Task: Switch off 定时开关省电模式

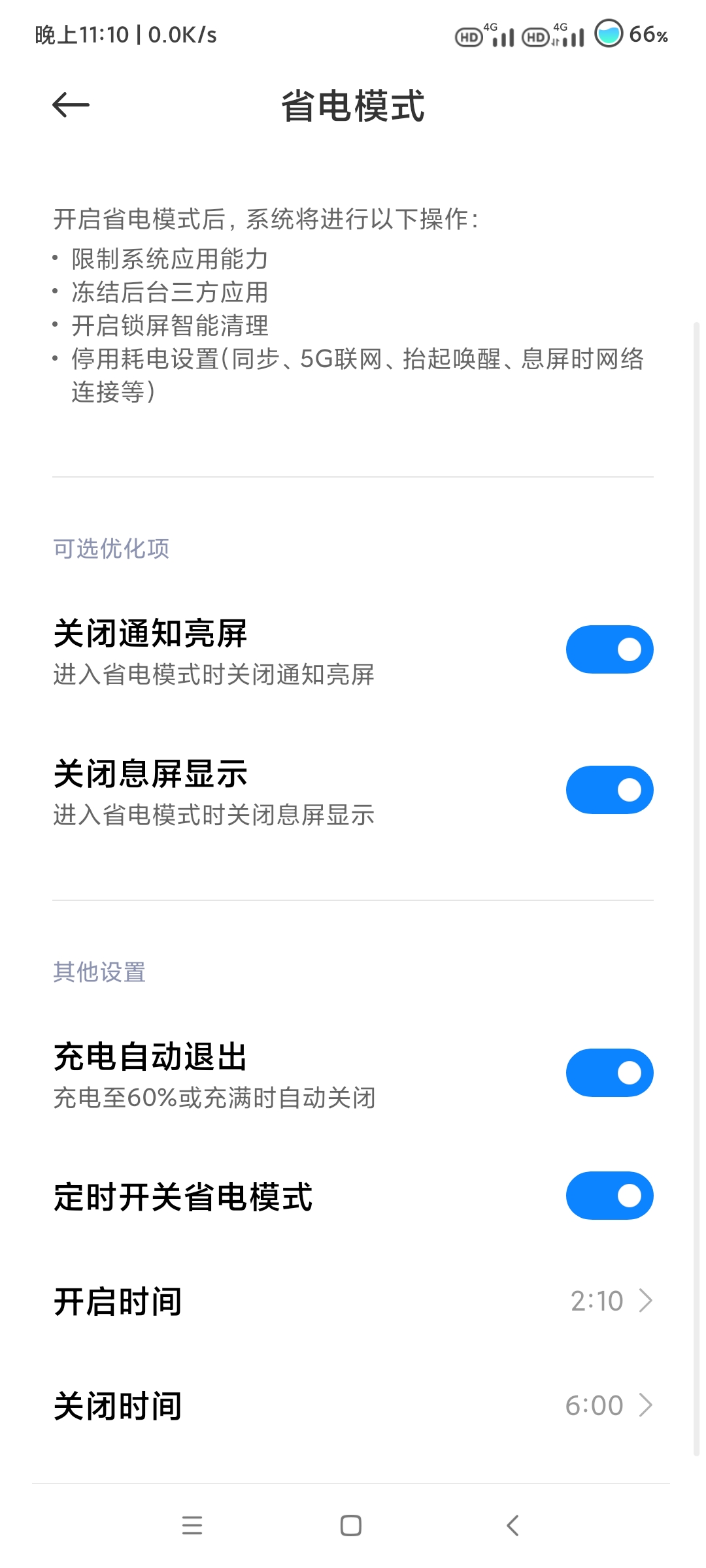Action: click(x=609, y=1196)
